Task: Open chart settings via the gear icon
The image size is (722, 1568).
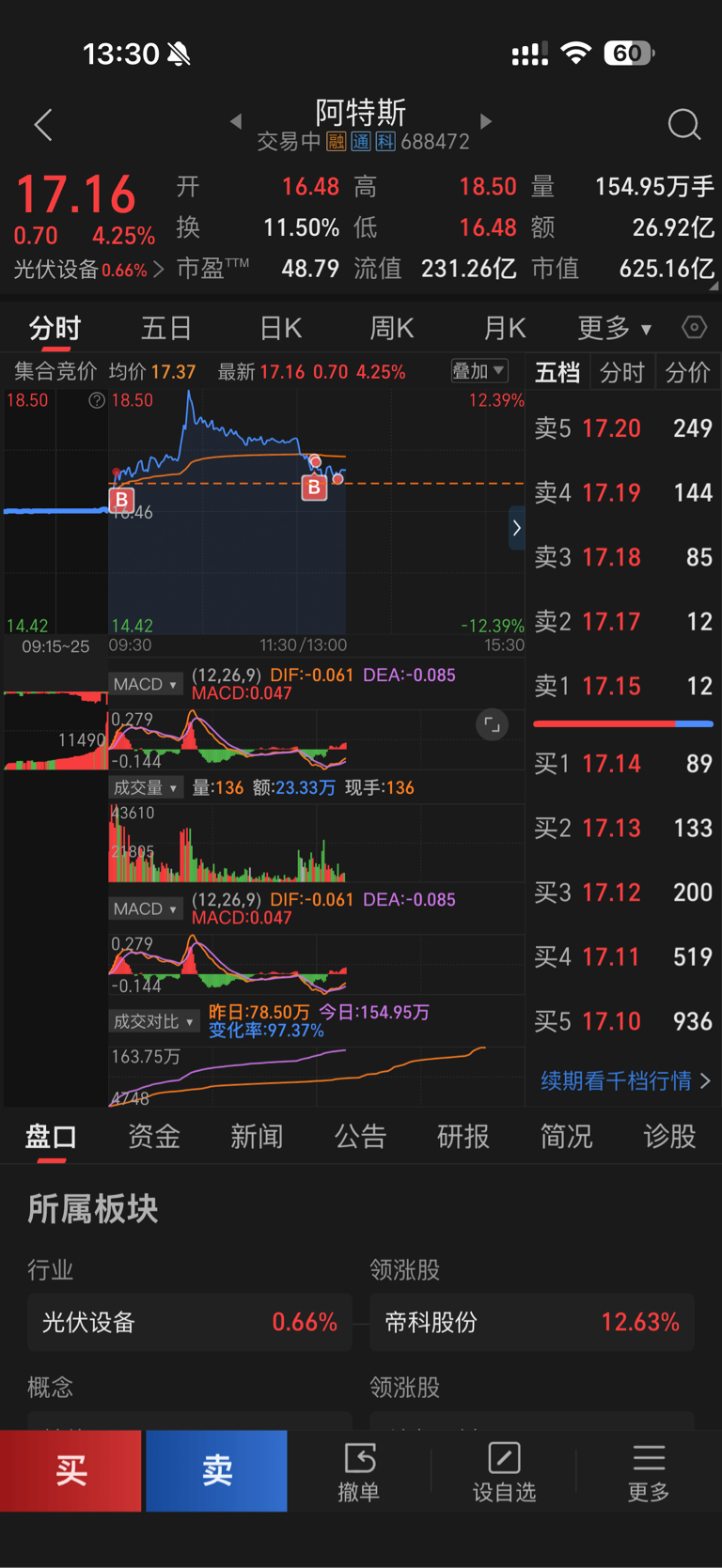Action: click(694, 327)
